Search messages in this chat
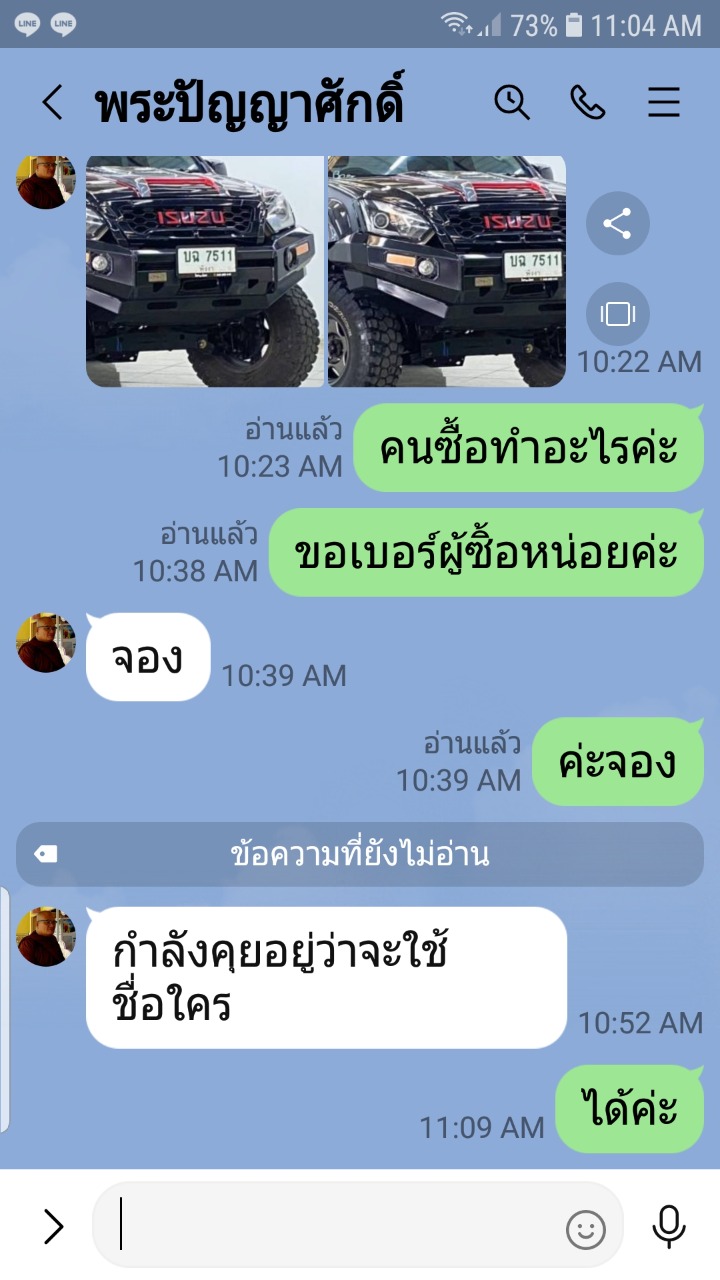The image size is (720, 1280). click(x=512, y=102)
